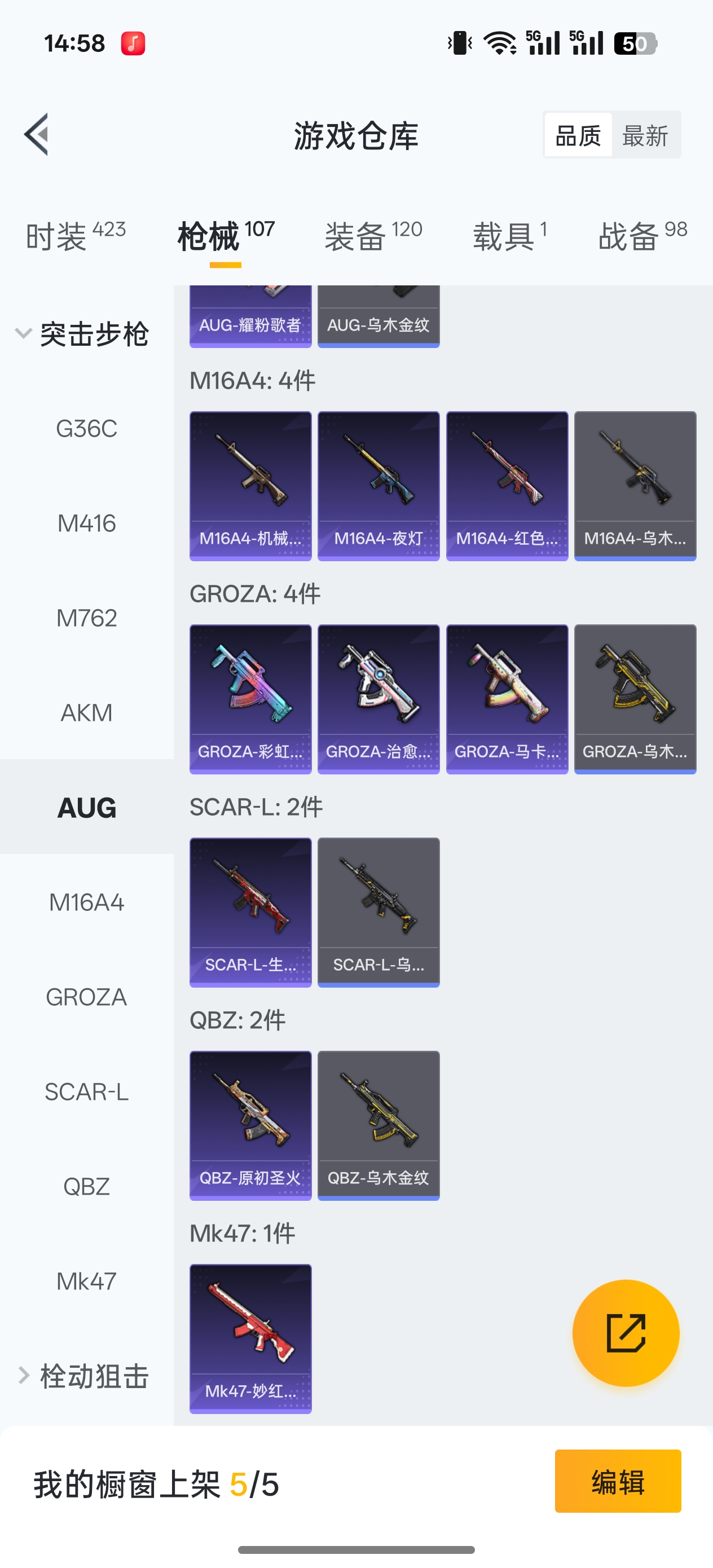View the red SCAR-L-生 skin tile
Image resolution: width=713 pixels, height=1568 pixels.
tap(250, 911)
